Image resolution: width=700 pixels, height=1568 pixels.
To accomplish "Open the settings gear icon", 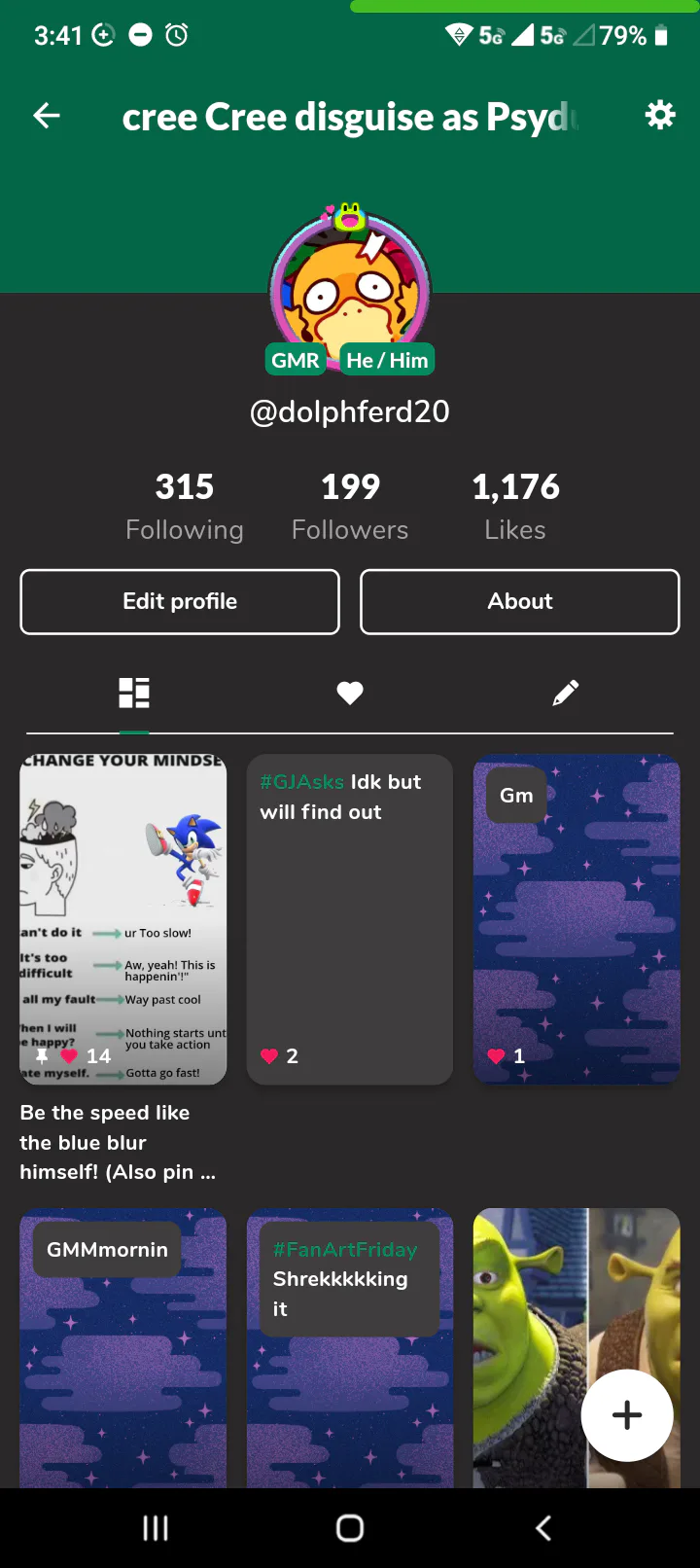I will pyautogui.click(x=660, y=116).
